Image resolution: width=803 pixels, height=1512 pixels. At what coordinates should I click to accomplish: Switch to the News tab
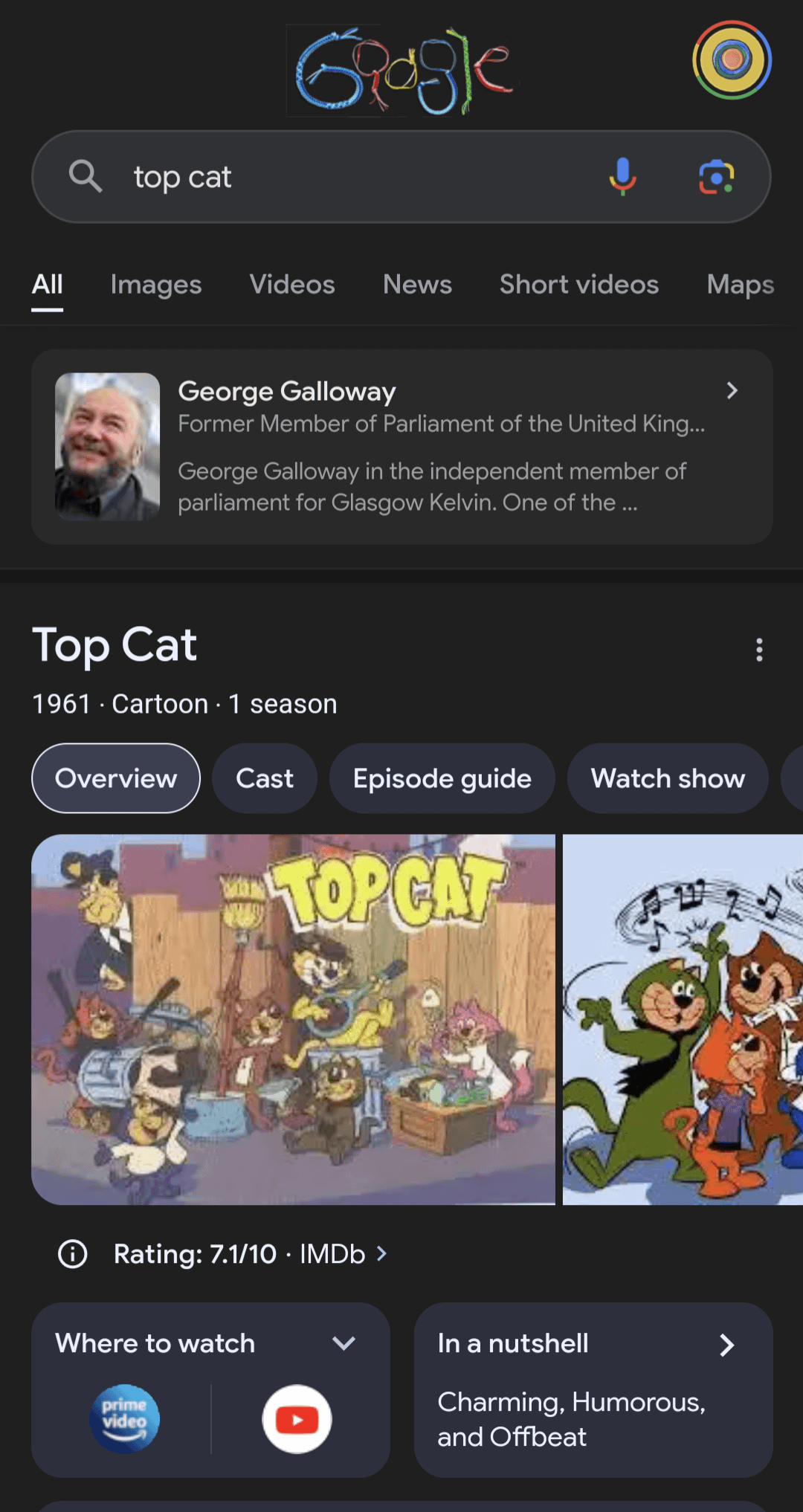tap(417, 285)
